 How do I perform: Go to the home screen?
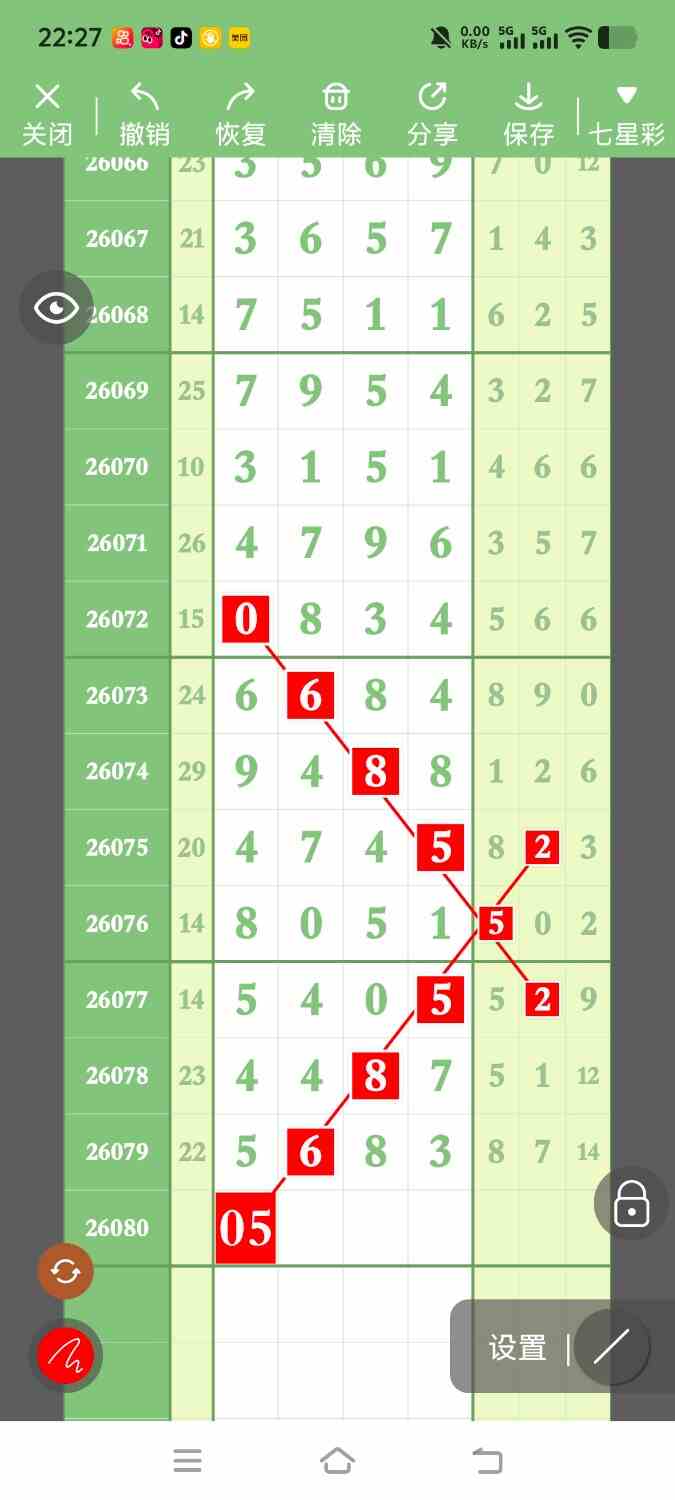pos(337,1461)
